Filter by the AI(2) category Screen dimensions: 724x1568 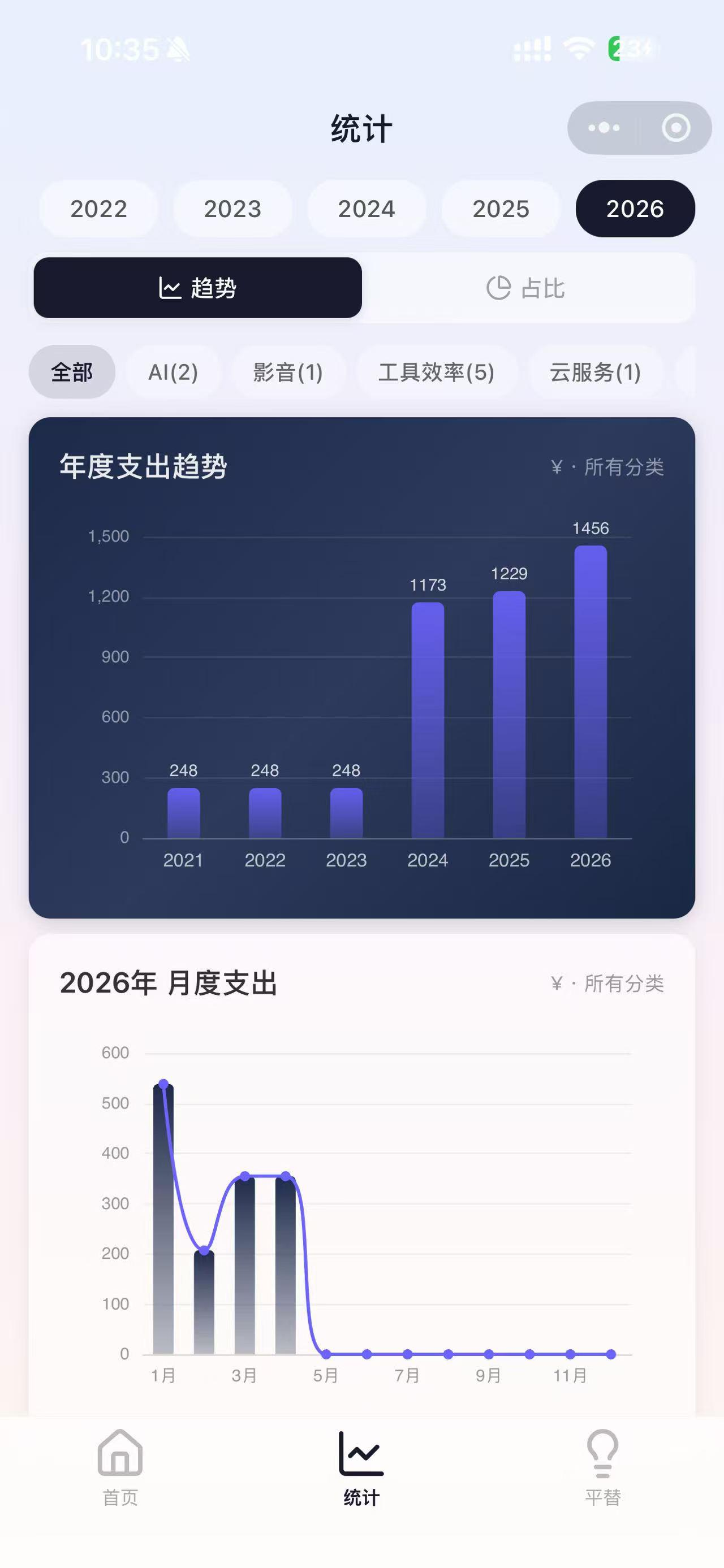pyautogui.click(x=173, y=372)
